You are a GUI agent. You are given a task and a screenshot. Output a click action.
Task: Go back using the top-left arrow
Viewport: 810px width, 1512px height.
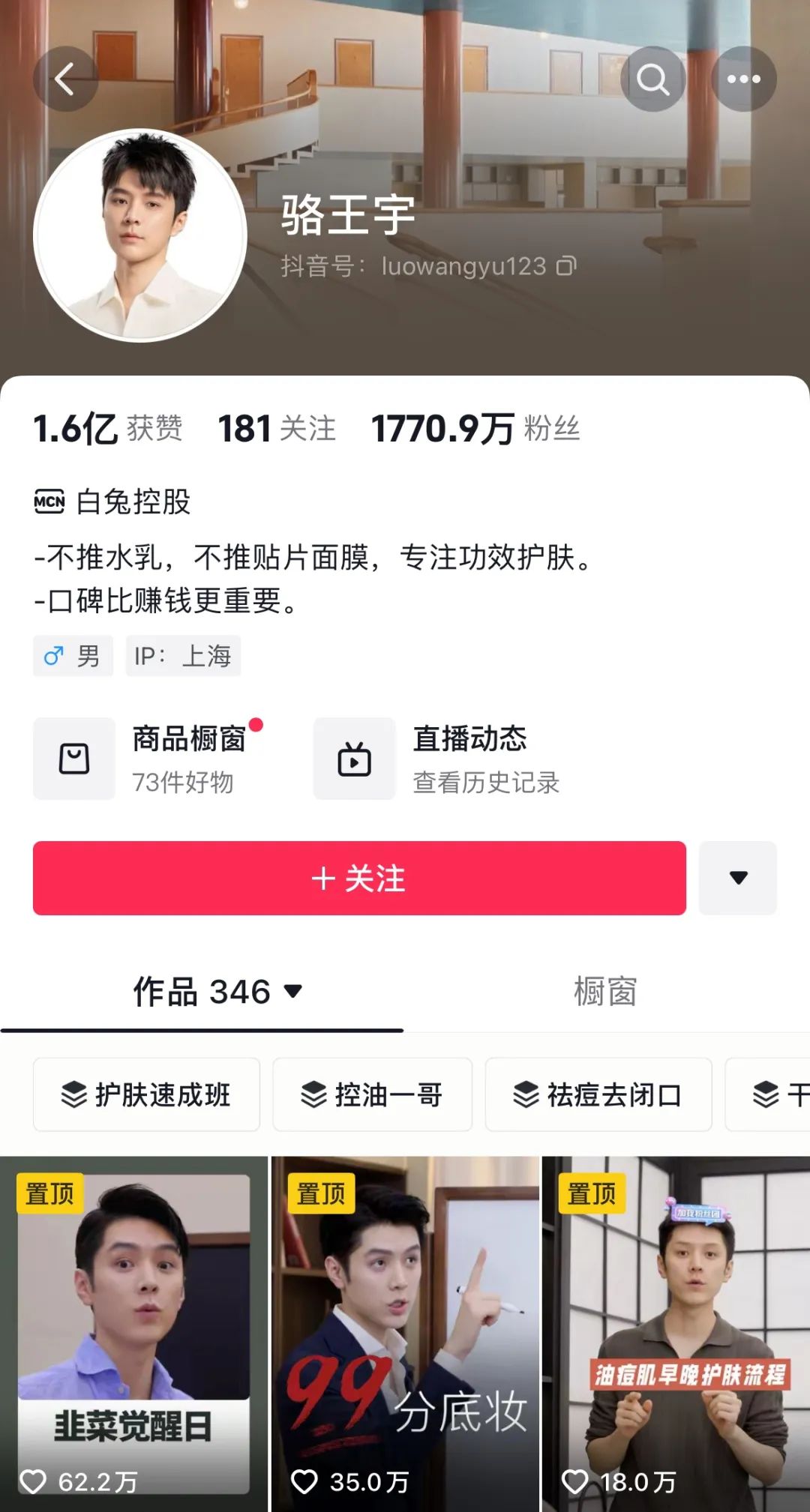click(66, 79)
